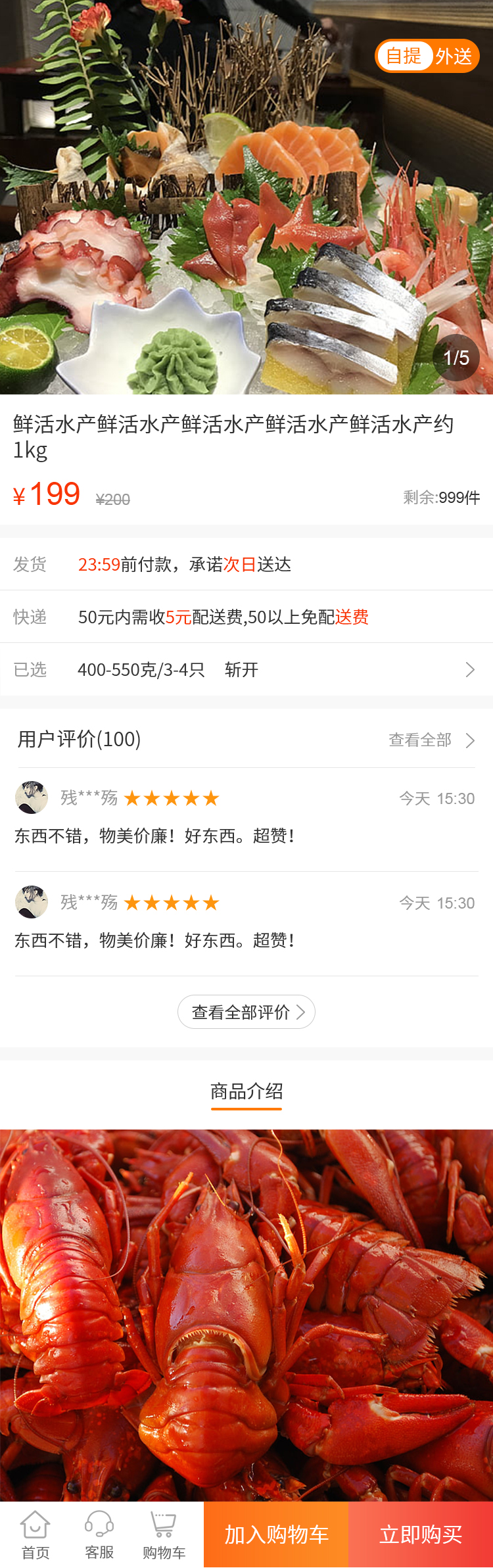Open the 购物车 cart
The width and height of the screenshot is (493, 1568).
(164, 1534)
